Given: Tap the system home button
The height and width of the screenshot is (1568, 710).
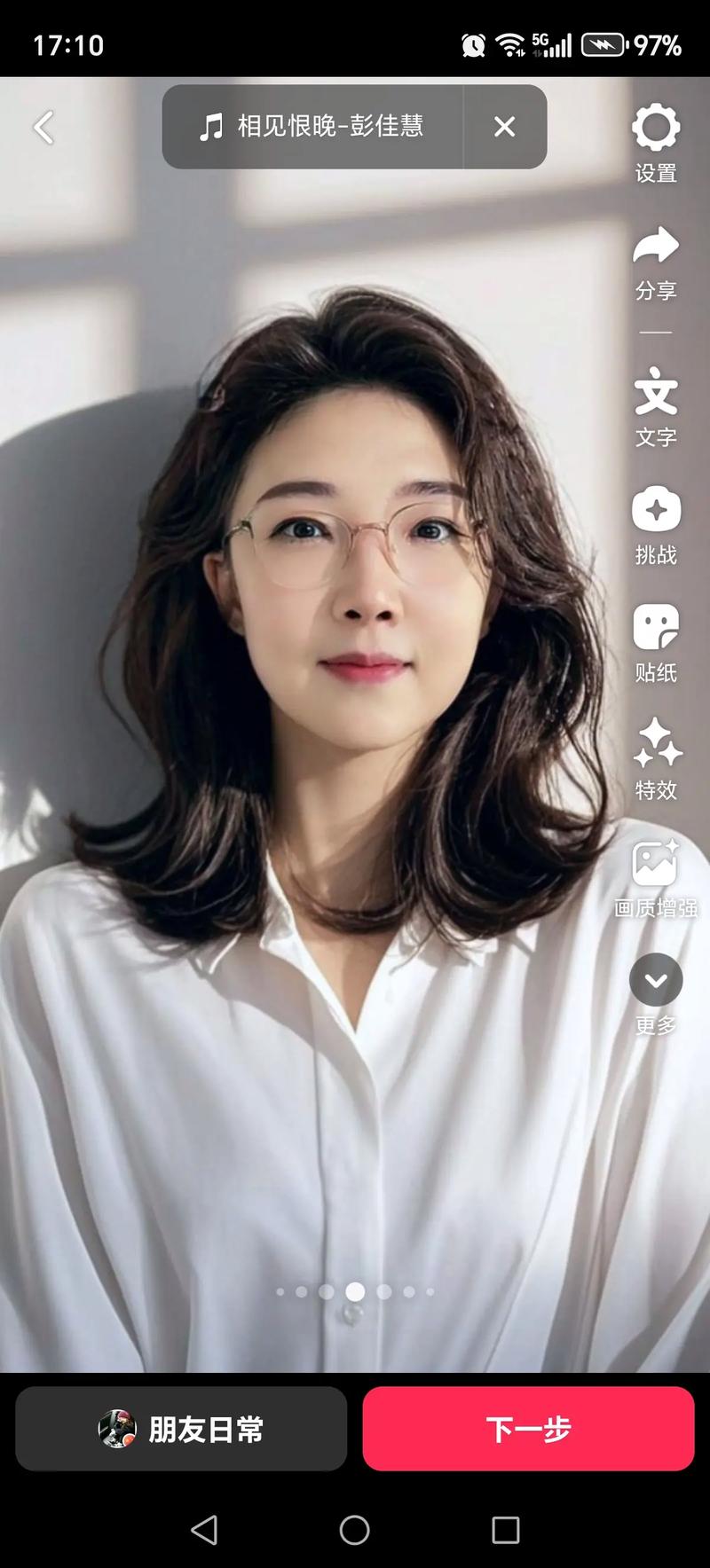Looking at the screenshot, I should pyautogui.click(x=354, y=1530).
